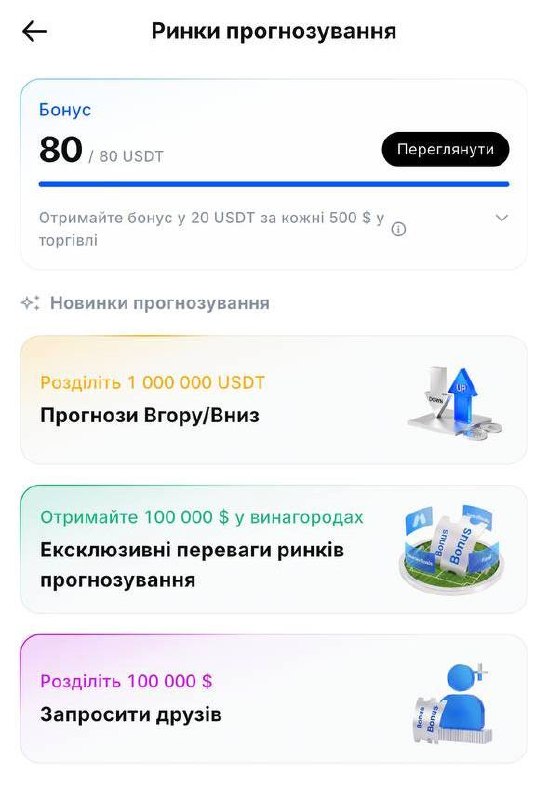Screen dimensions: 548x800
Task: Open the Прогнози Вгору/Вниз card
Action: (x=273, y=399)
